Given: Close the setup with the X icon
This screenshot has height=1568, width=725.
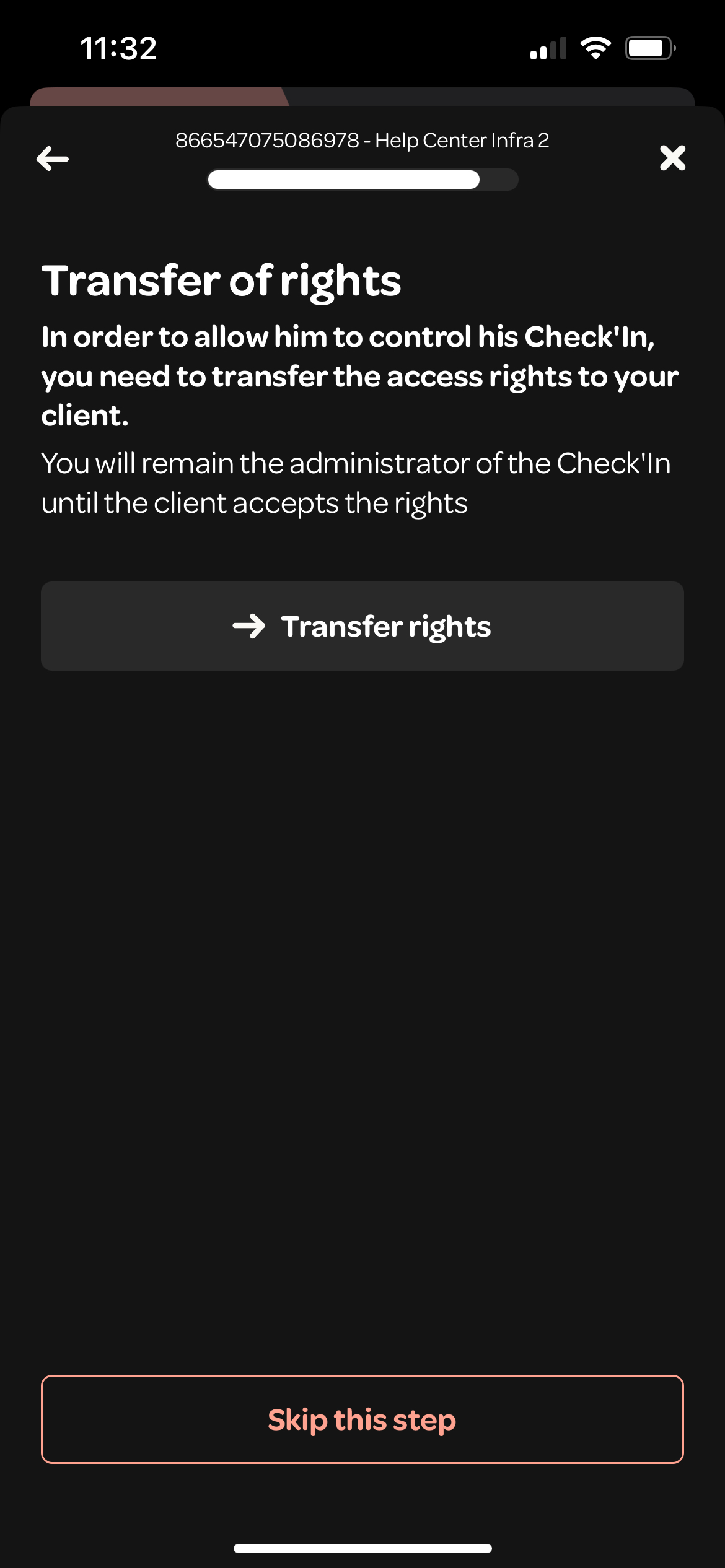Looking at the screenshot, I should point(672,158).
